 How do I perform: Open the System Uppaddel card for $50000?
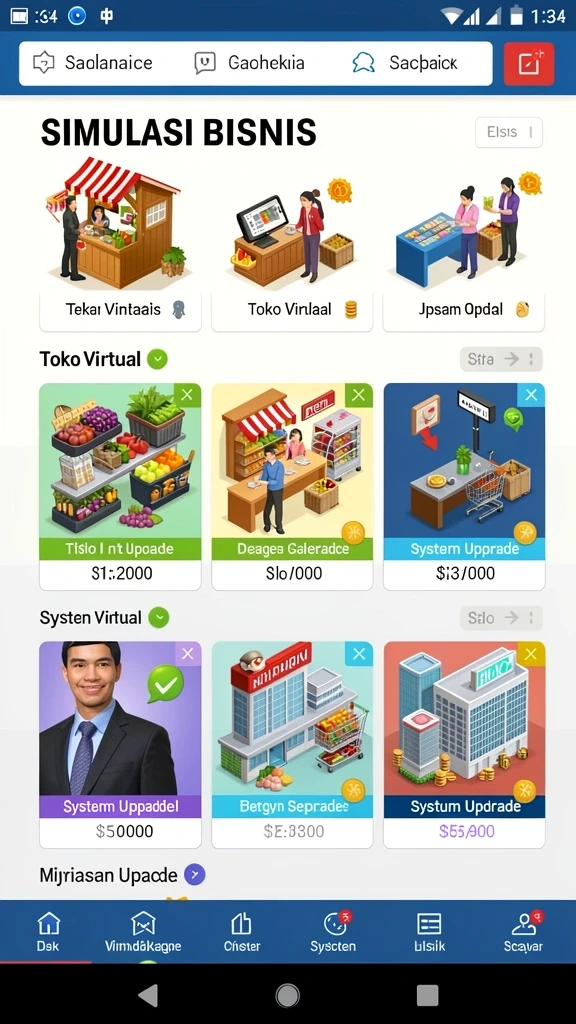120,744
